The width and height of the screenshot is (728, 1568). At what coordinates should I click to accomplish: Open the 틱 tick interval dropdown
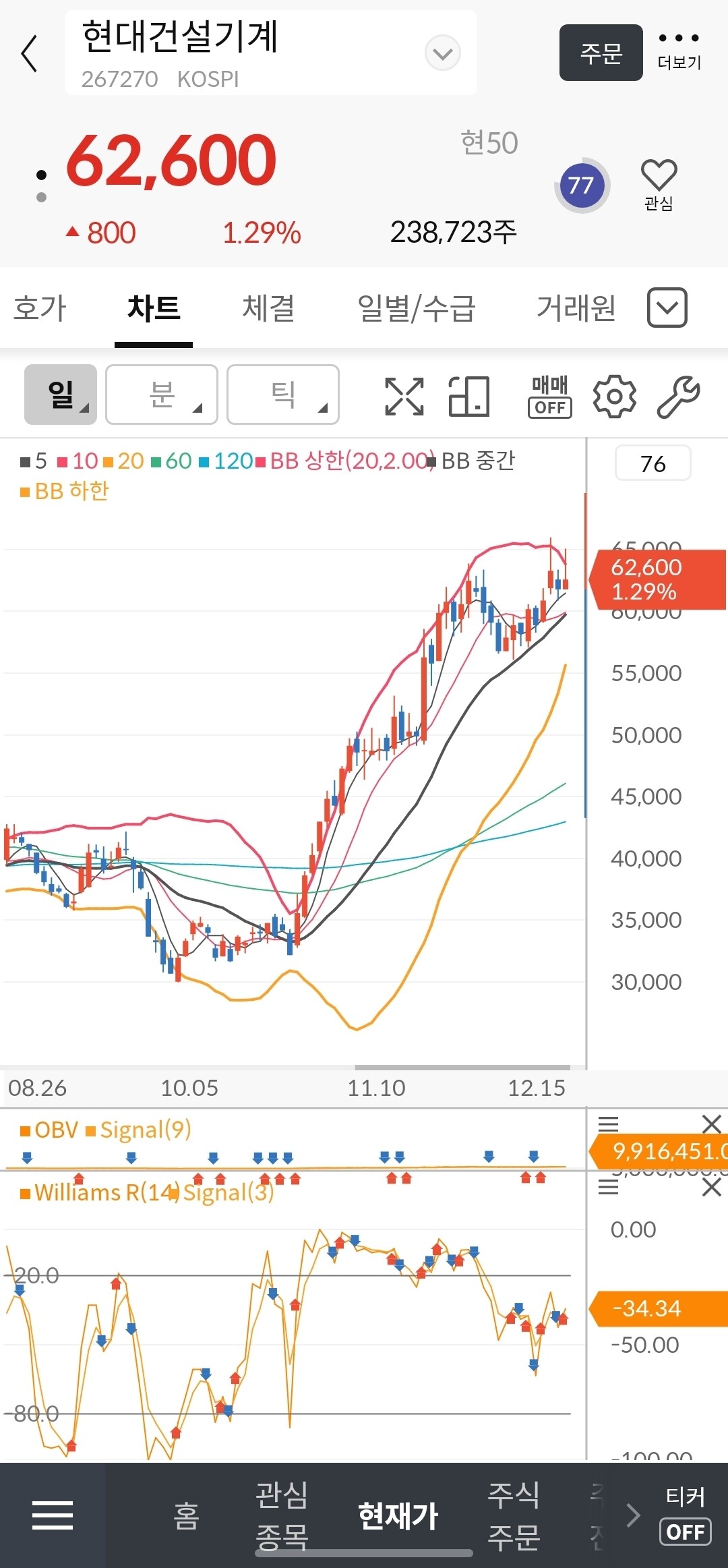pyautogui.click(x=282, y=395)
